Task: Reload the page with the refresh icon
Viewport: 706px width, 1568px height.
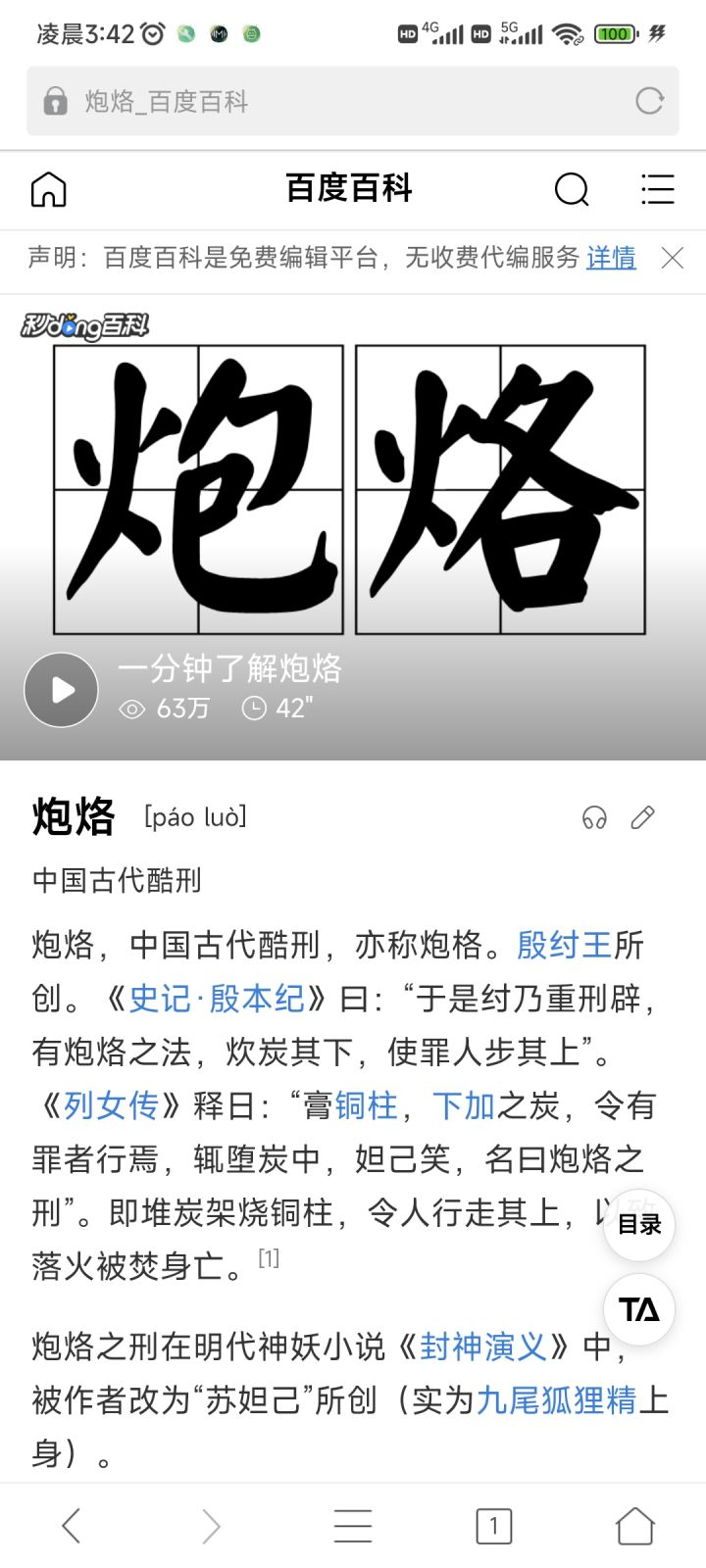Action: tap(648, 102)
